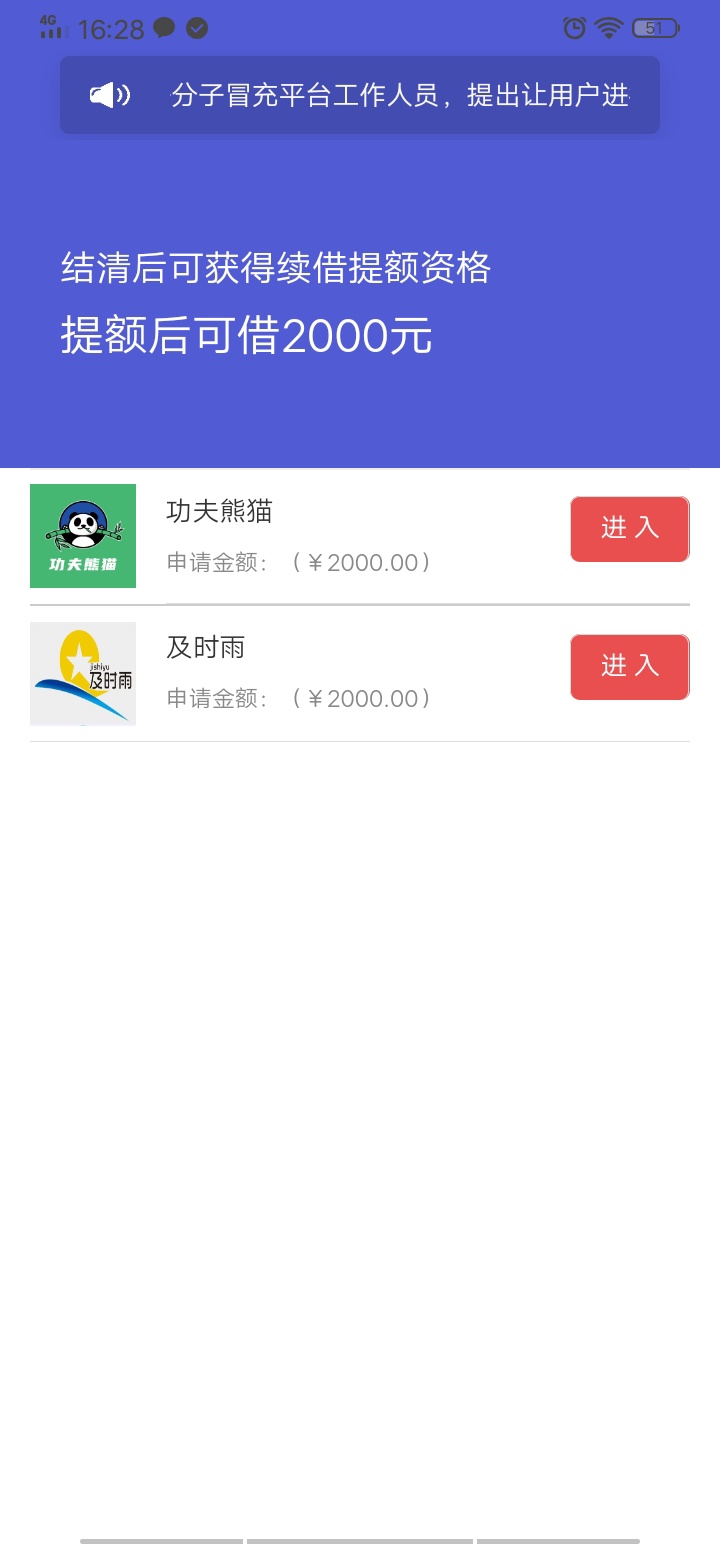The width and height of the screenshot is (720, 1544).
Task: Enter the 及时雨 loan via 进入
Action: click(x=630, y=667)
